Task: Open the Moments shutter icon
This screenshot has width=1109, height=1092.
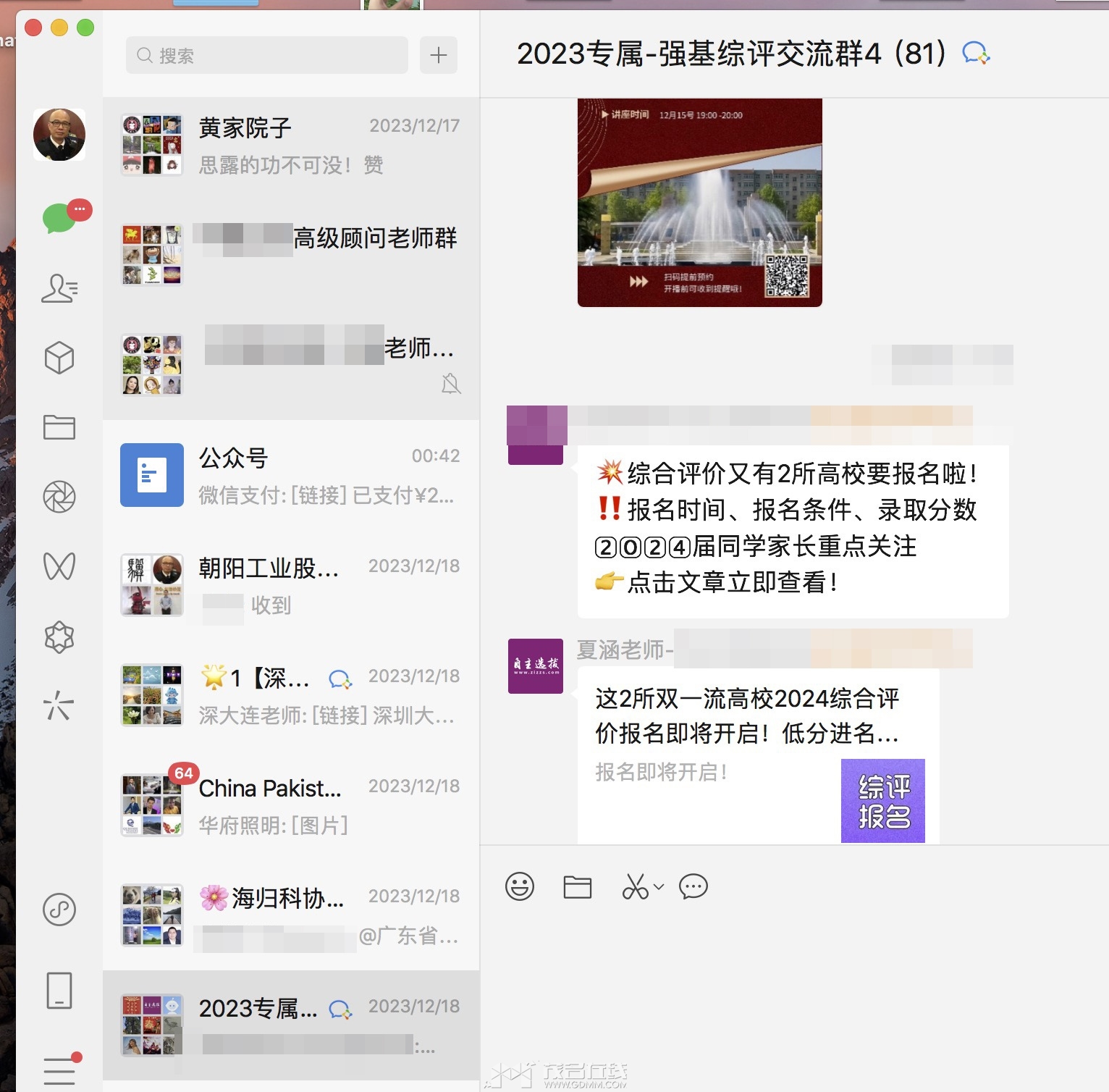Action: click(59, 497)
